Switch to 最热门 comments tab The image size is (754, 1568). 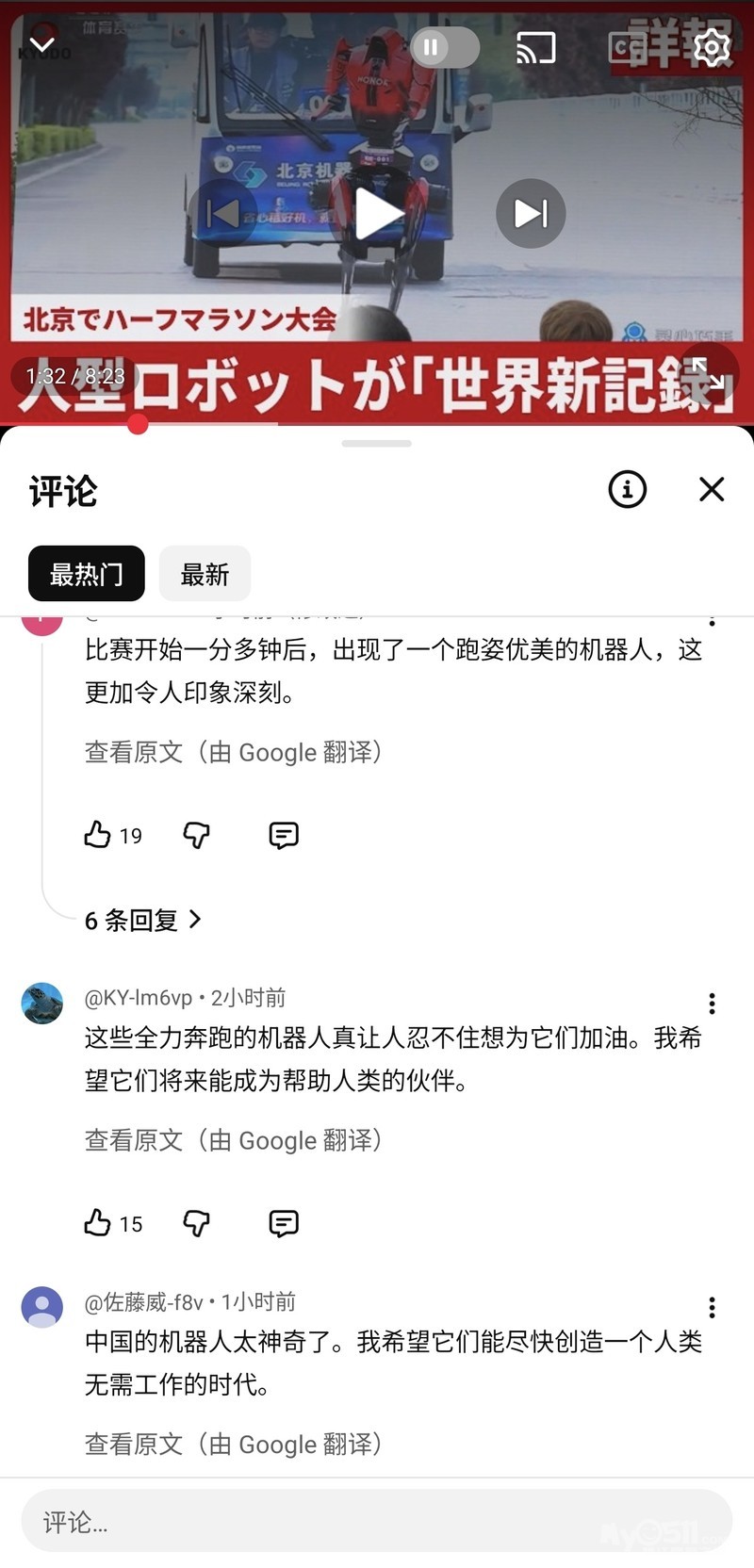(87, 574)
